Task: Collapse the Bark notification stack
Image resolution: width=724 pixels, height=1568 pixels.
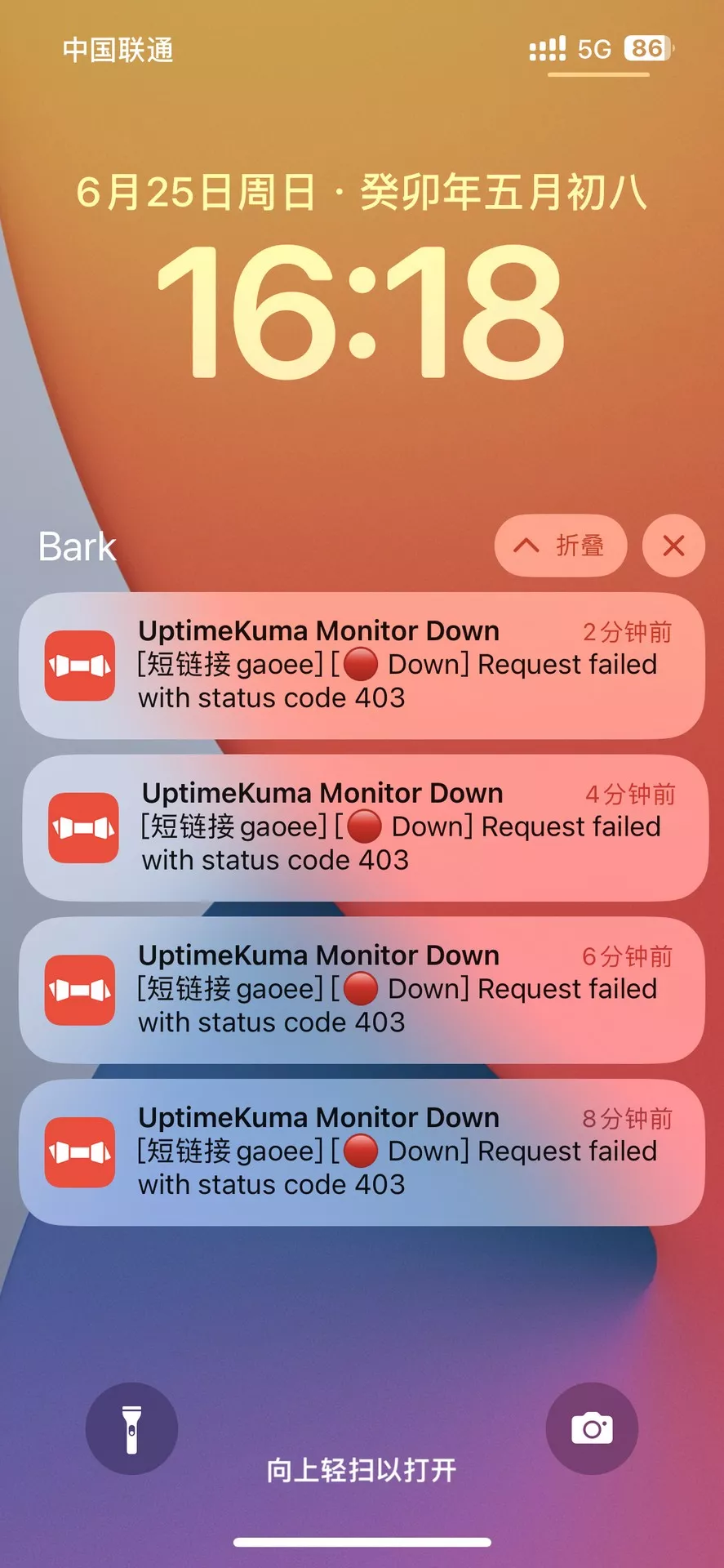Action: click(x=560, y=546)
